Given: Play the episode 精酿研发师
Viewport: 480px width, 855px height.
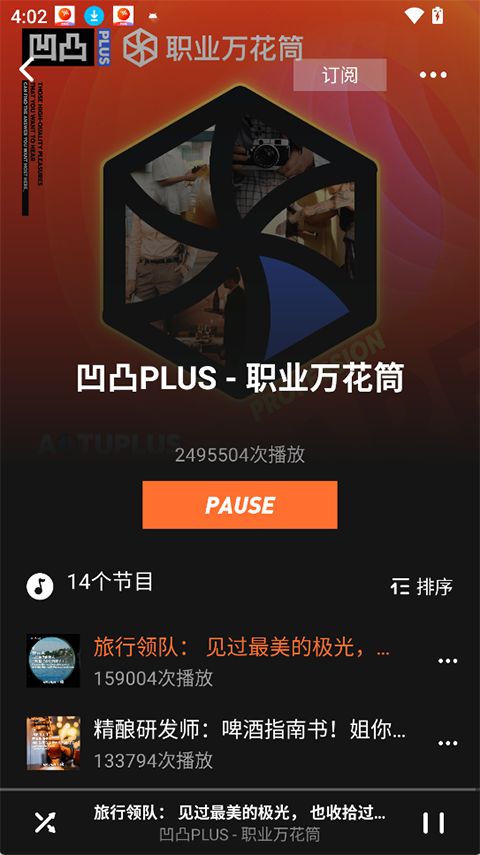Looking at the screenshot, I should (x=240, y=743).
